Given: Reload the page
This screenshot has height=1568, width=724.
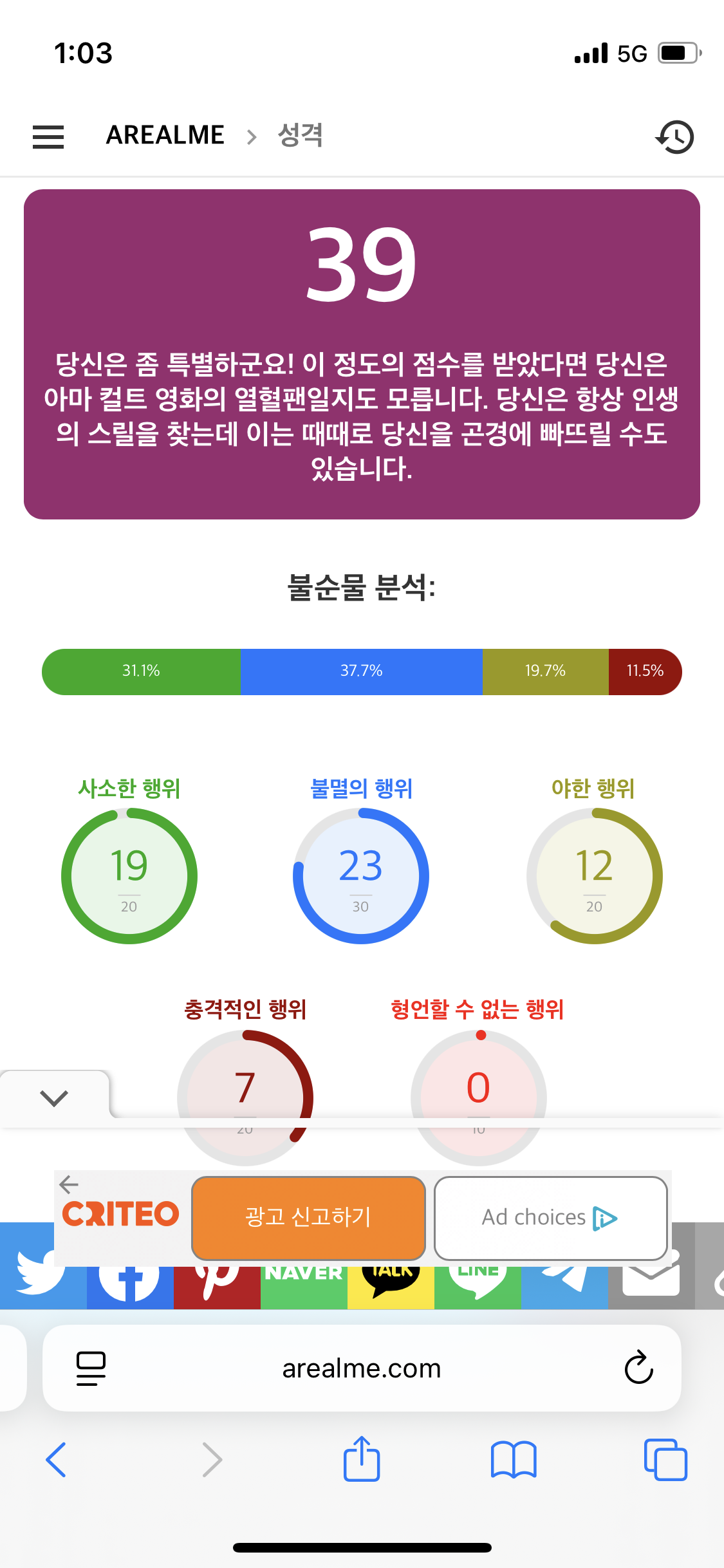Looking at the screenshot, I should [x=638, y=1367].
